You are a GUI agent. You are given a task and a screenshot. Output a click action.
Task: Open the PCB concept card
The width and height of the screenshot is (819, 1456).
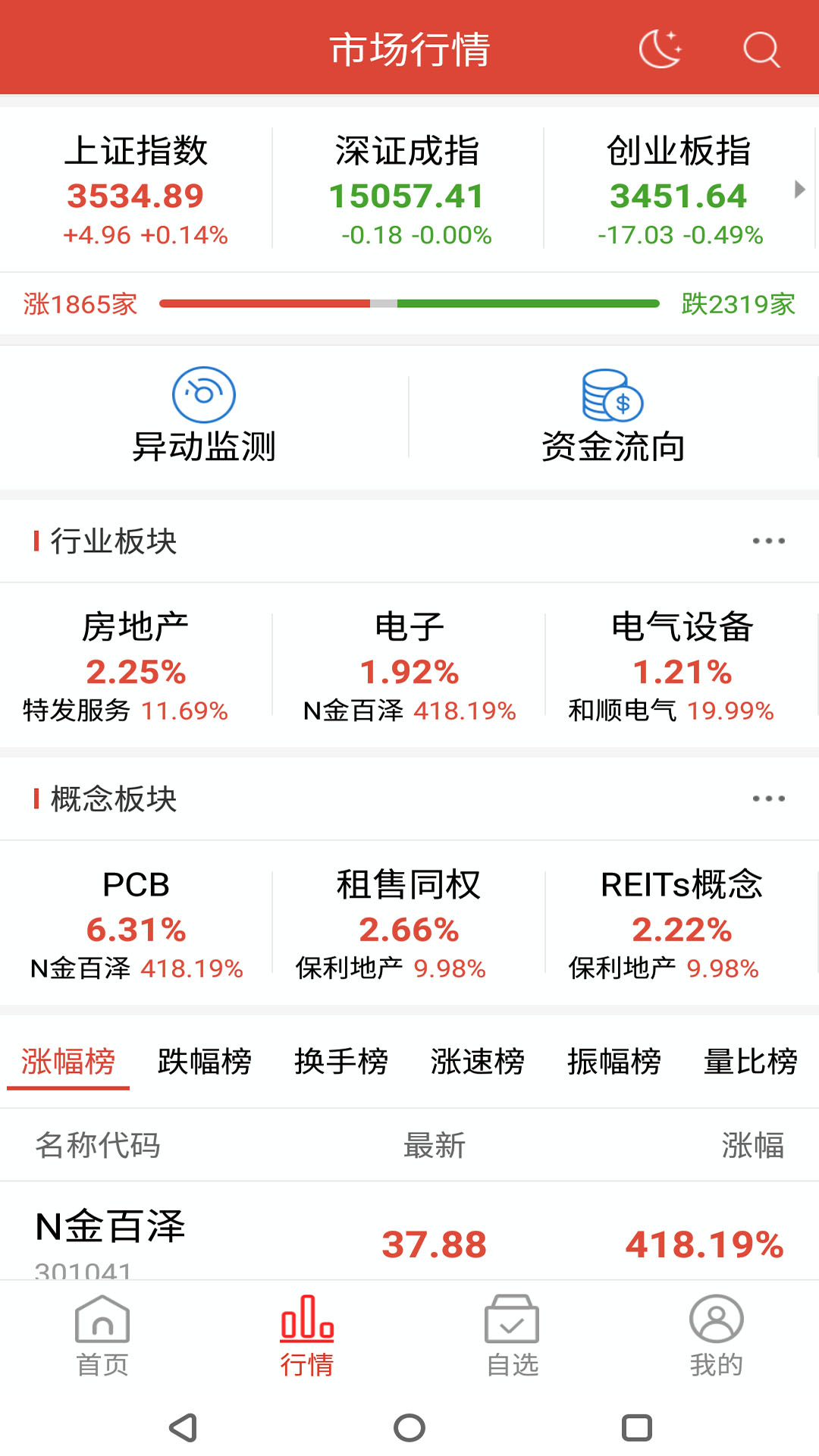pos(136,924)
